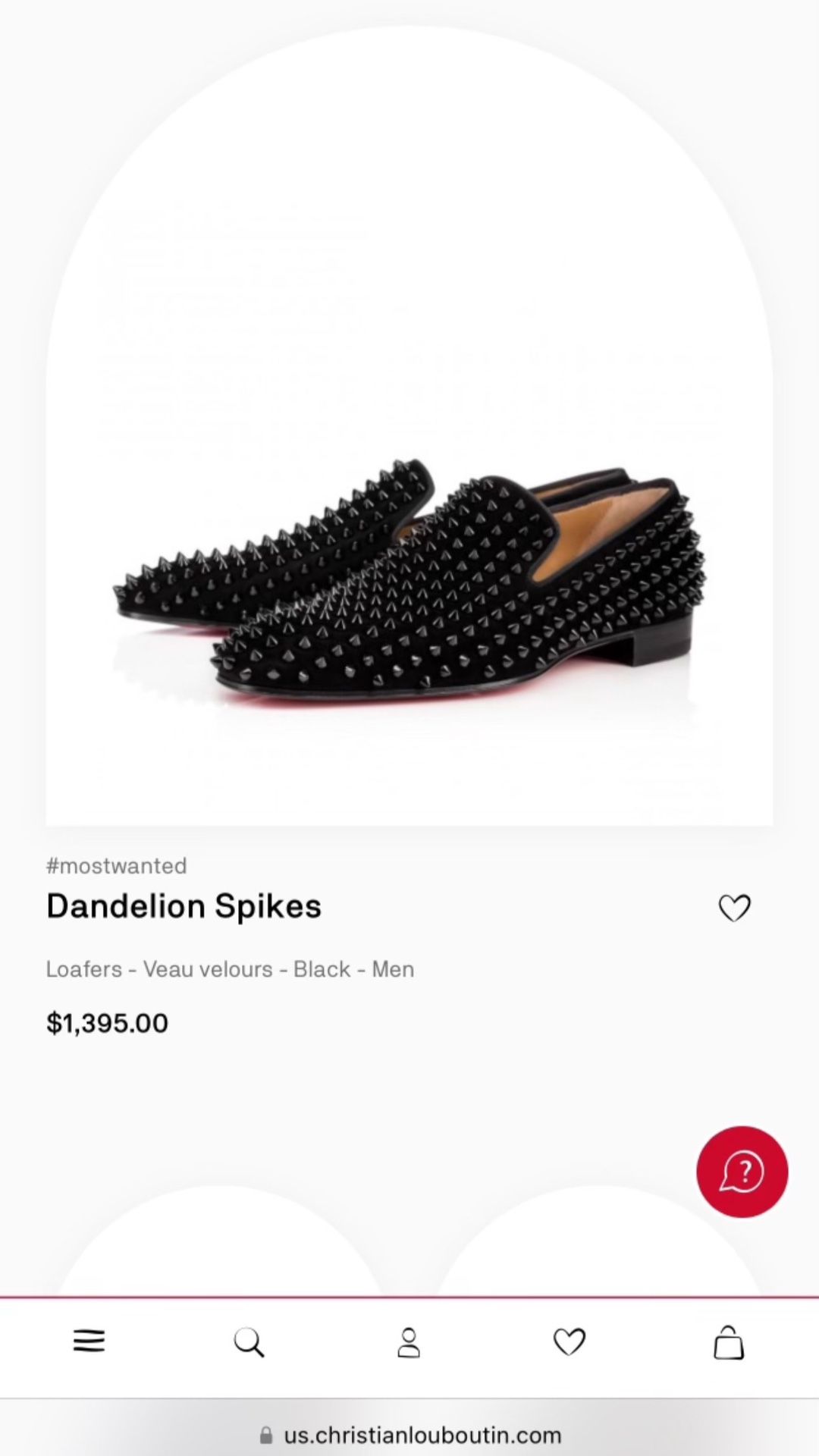819x1456 pixels.
Task: Favorite the product using the wishlist heart
Action: coord(734,908)
